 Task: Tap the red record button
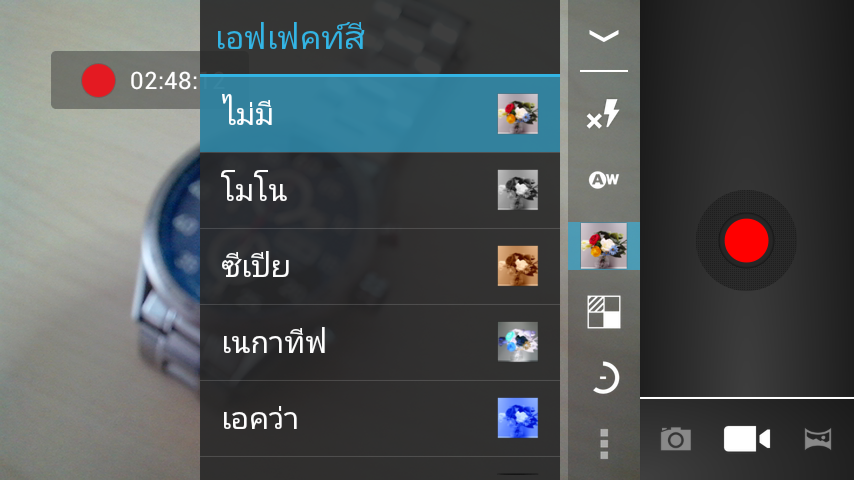click(746, 241)
